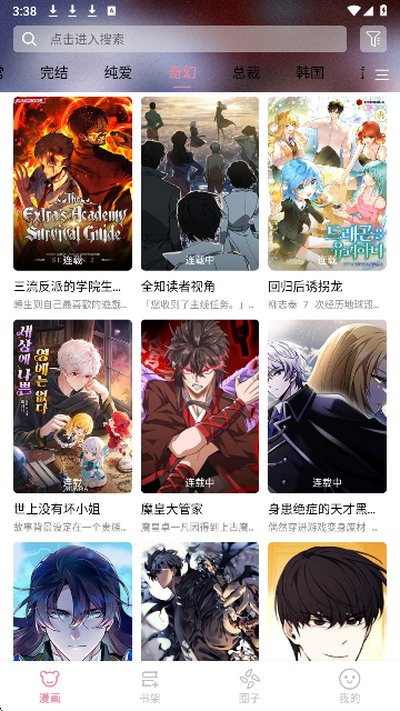Switch to the 完结 category tab

point(54,73)
